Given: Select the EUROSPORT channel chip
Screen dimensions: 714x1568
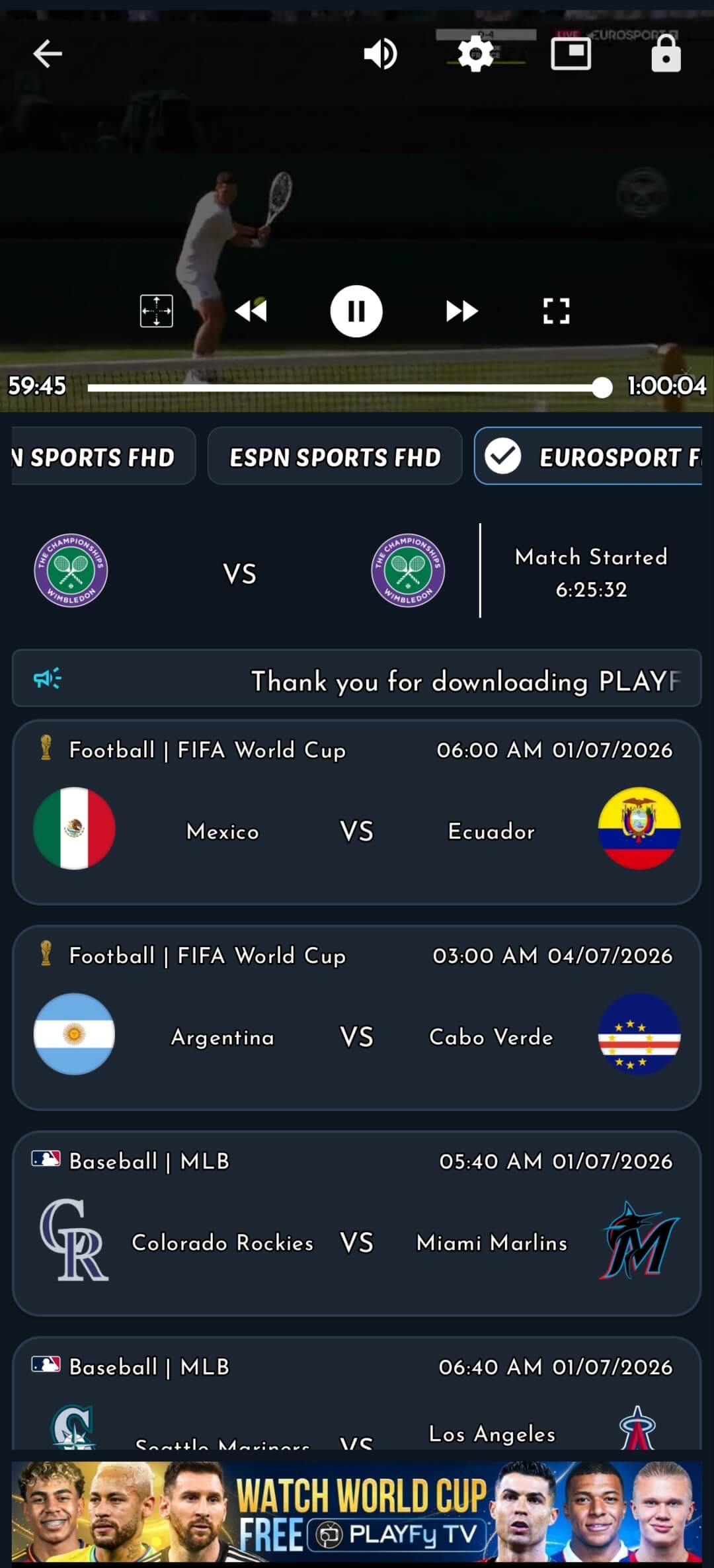Looking at the screenshot, I should (588, 456).
